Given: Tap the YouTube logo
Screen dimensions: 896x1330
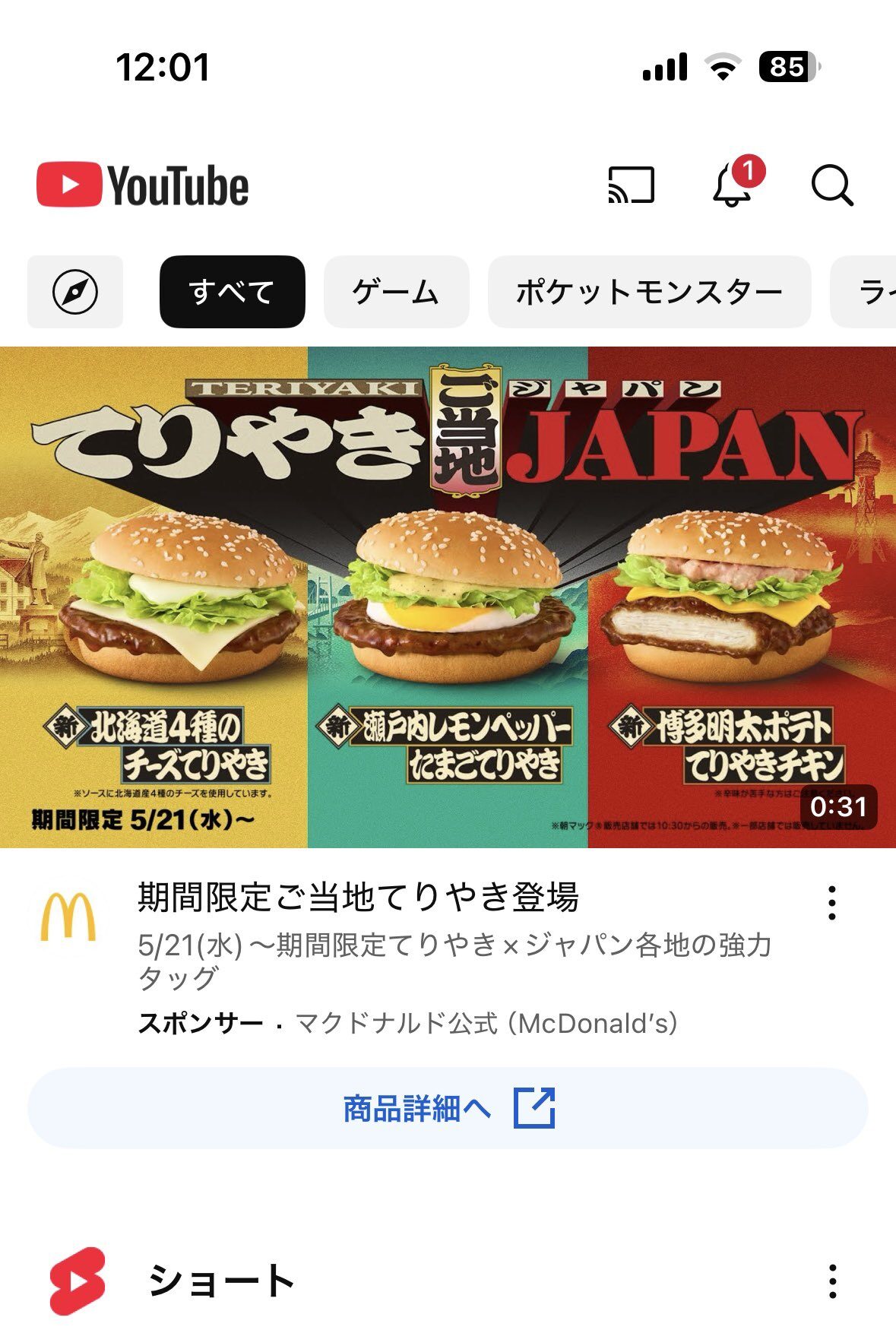Looking at the screenshot, I should coord(143,185).
